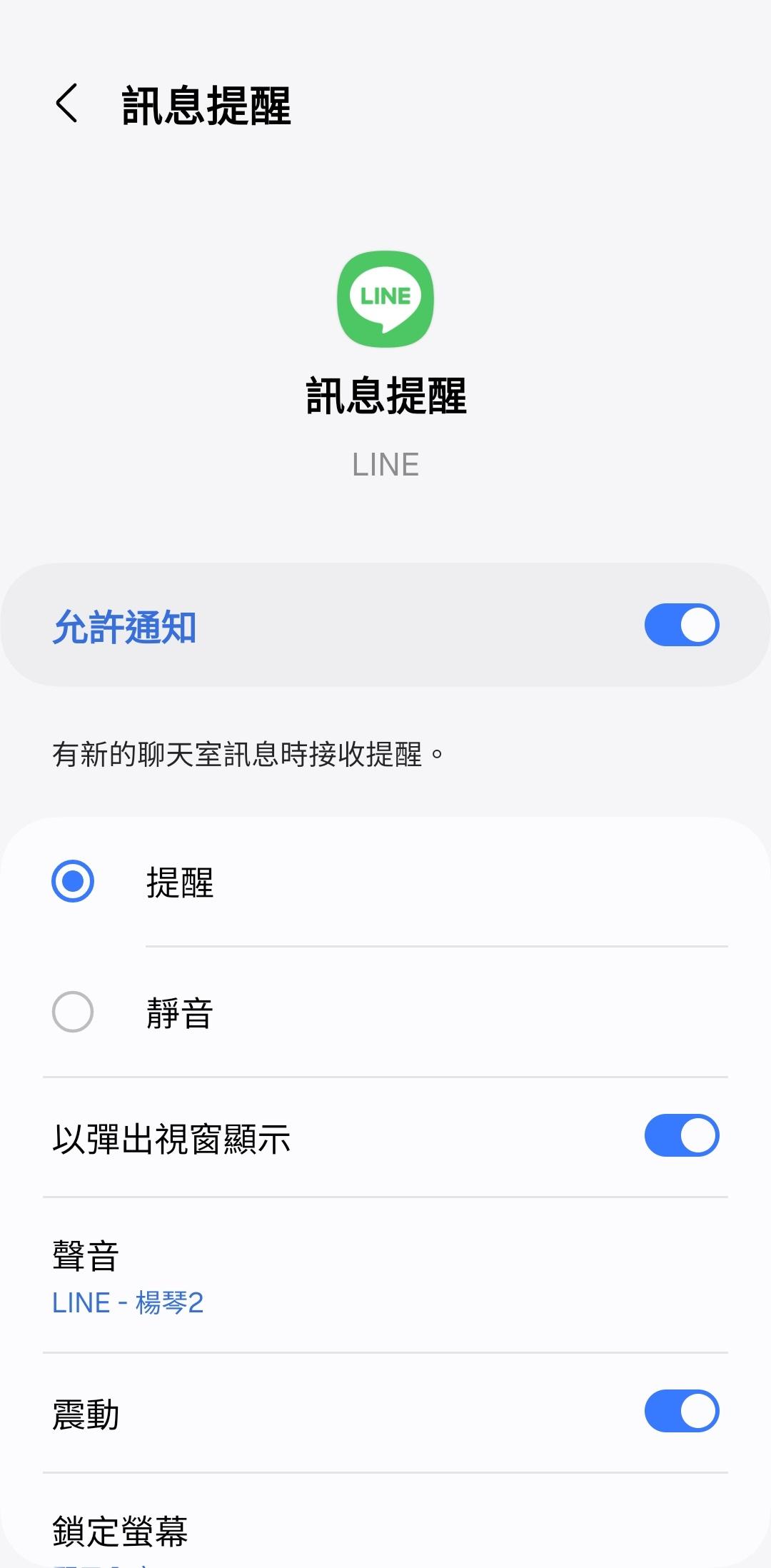Turn off the 震動 vibration switch
The image size is (771, 1568).
pos(681,1411)
